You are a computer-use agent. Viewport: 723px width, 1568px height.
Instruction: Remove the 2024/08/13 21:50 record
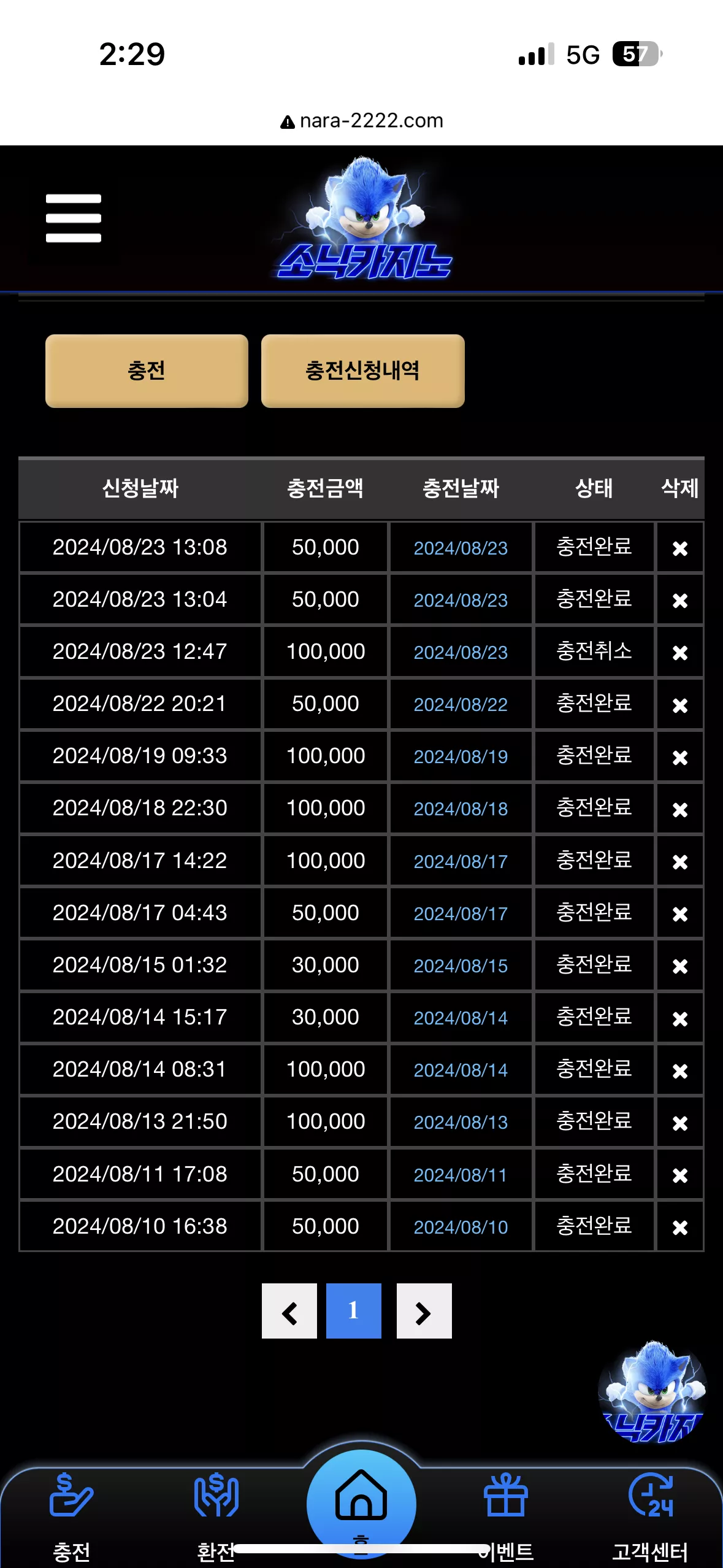(x=679, y=1122)
